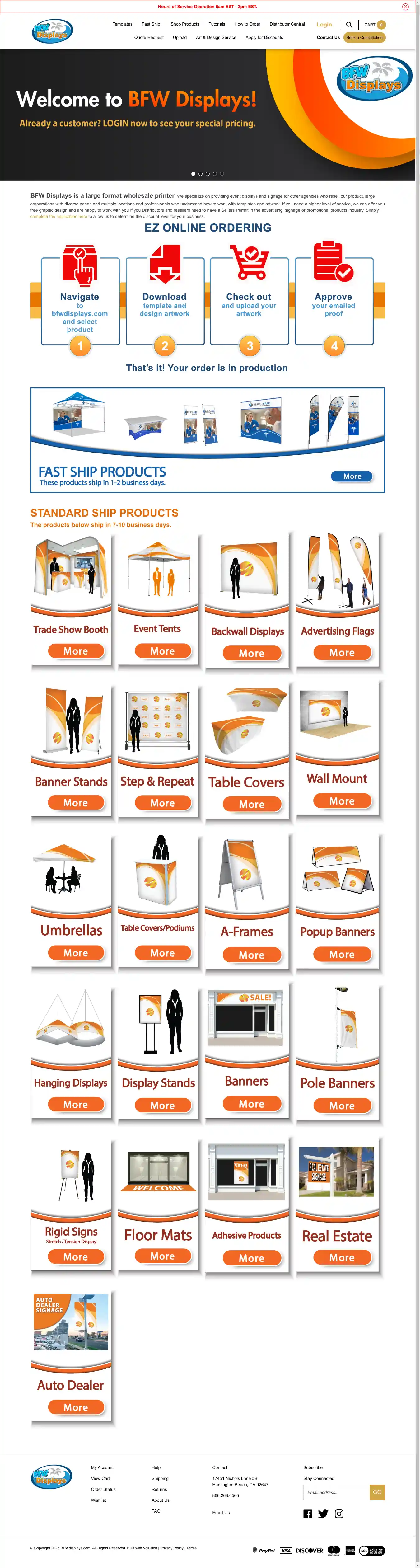View more Fast Ship Products
Screen dimensions: 420x1568
point(352,476)
